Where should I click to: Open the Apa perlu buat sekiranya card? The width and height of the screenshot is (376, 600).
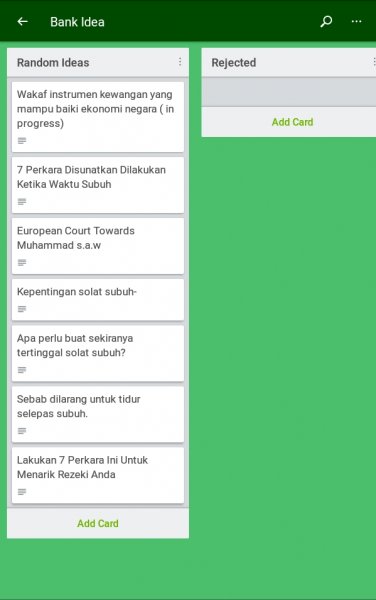tap(98, 353)
